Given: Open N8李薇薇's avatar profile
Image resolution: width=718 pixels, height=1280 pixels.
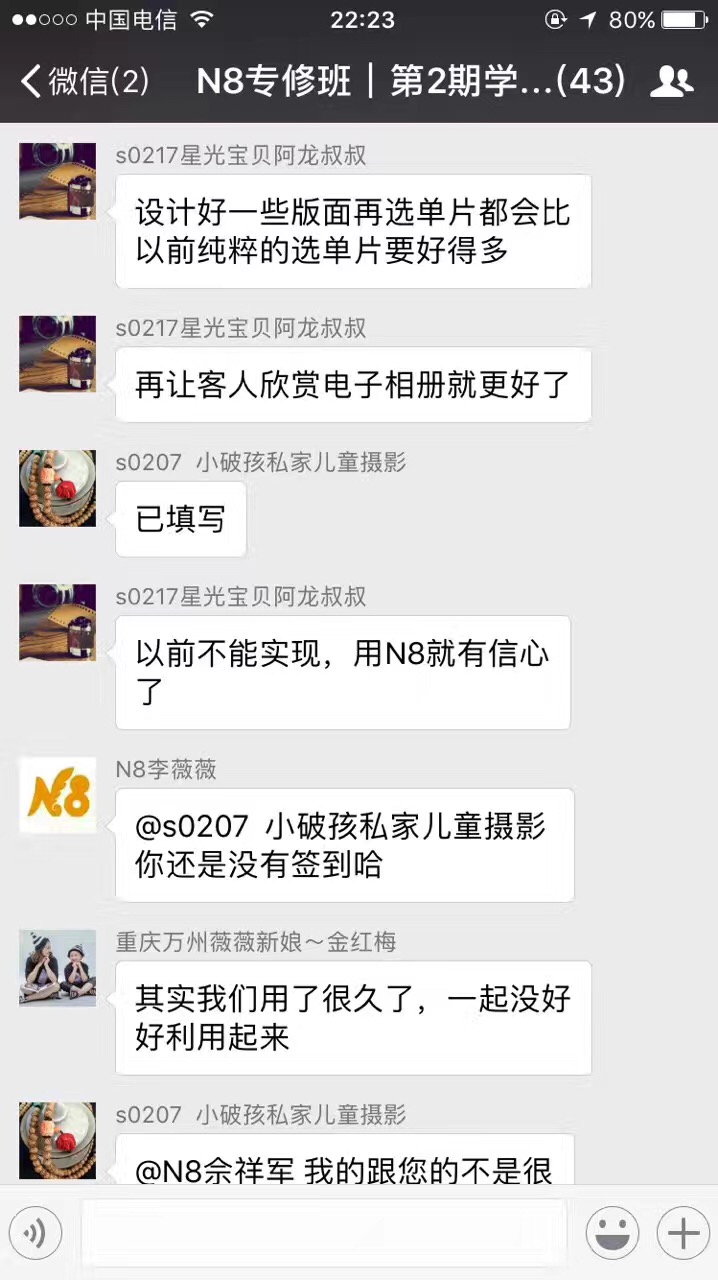Looking at the screenshot, I should click(58, 795).
